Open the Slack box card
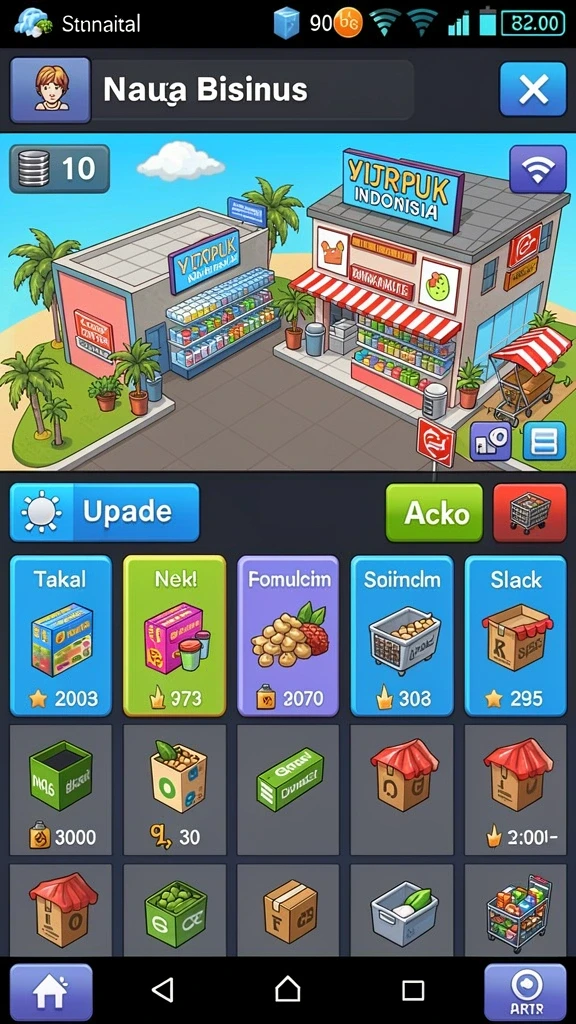The height and width of the screenshot is (1024, 576). pos(516,636)
